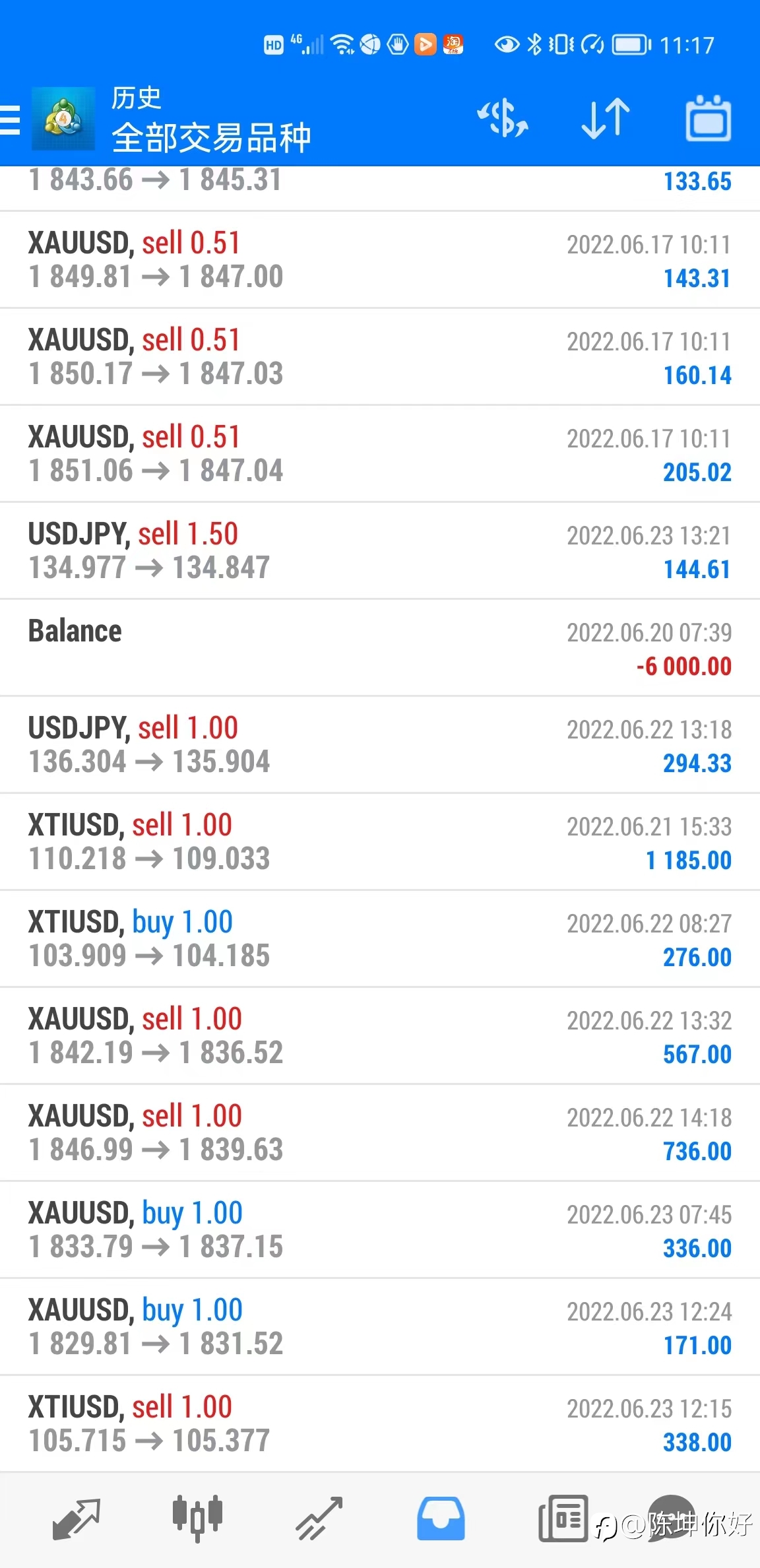This screenshot has width=760, height=1568.
Task: Open the USDJPY sell 1.50 trade
Action: (380, 551)
